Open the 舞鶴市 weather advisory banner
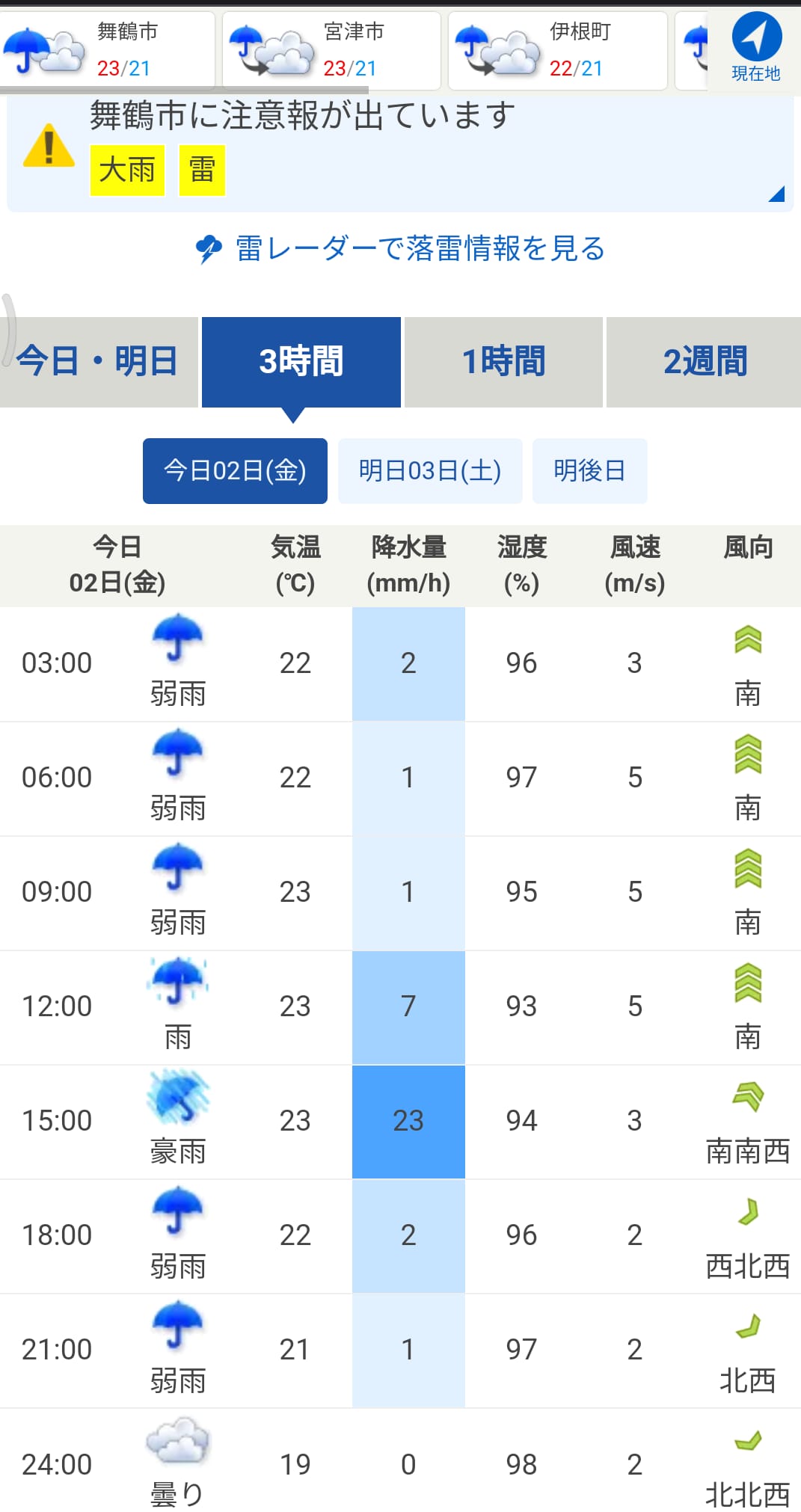Image resolution: width=801 pixels, height=1512 pixels. 400,152
